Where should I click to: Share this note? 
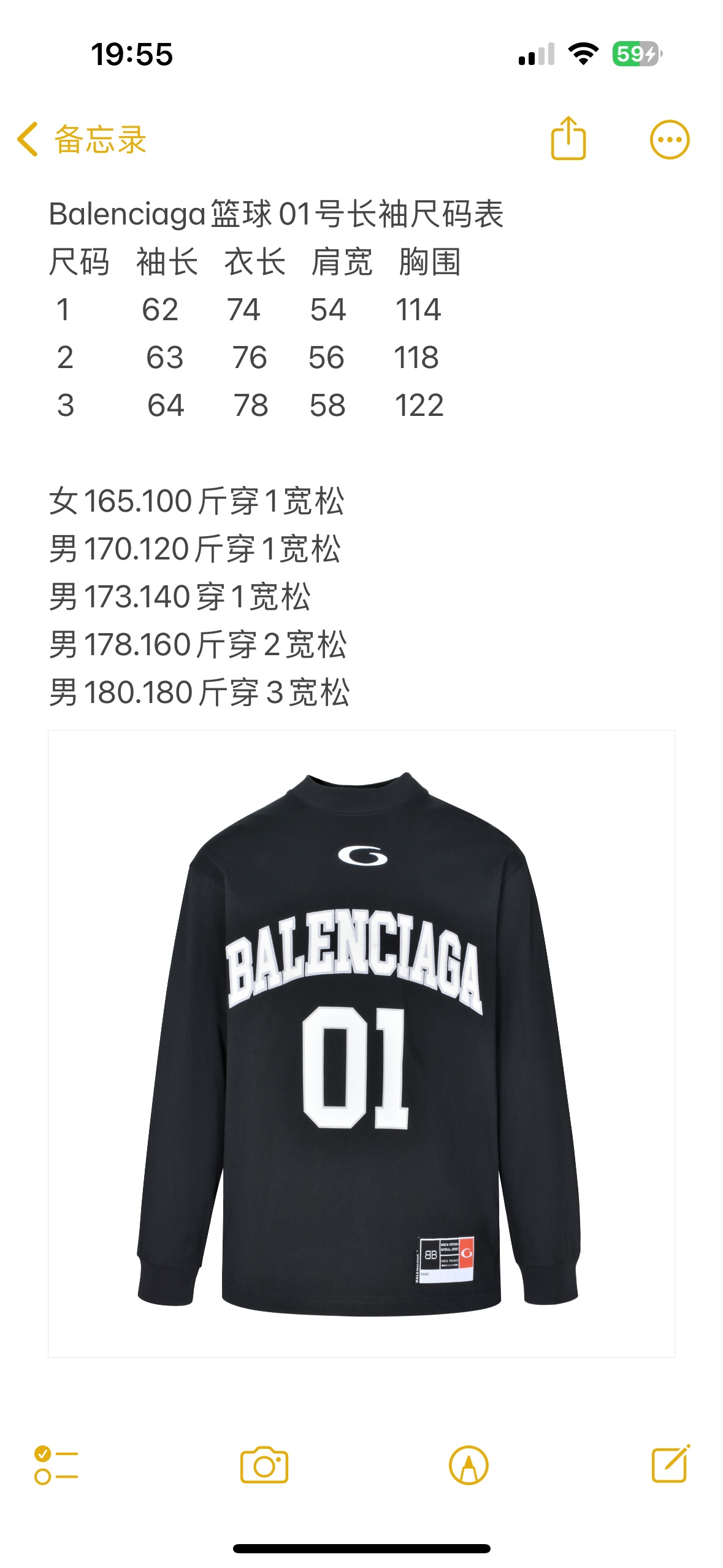click(568, 139)
